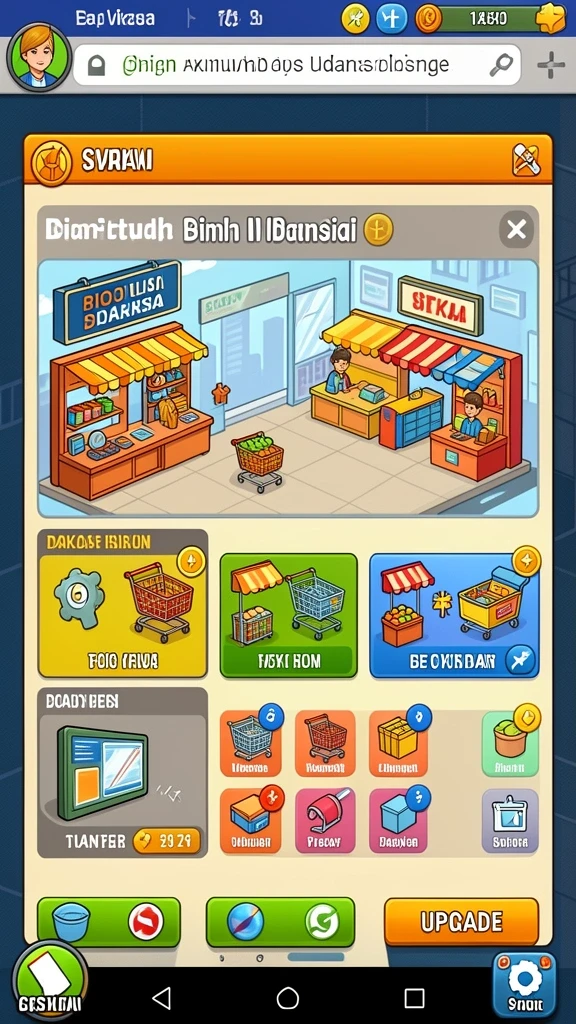Viewport: 576px width, 1024px height.
Task: Tap the green button with the bucket icon
Action: [x=108, y=922]
